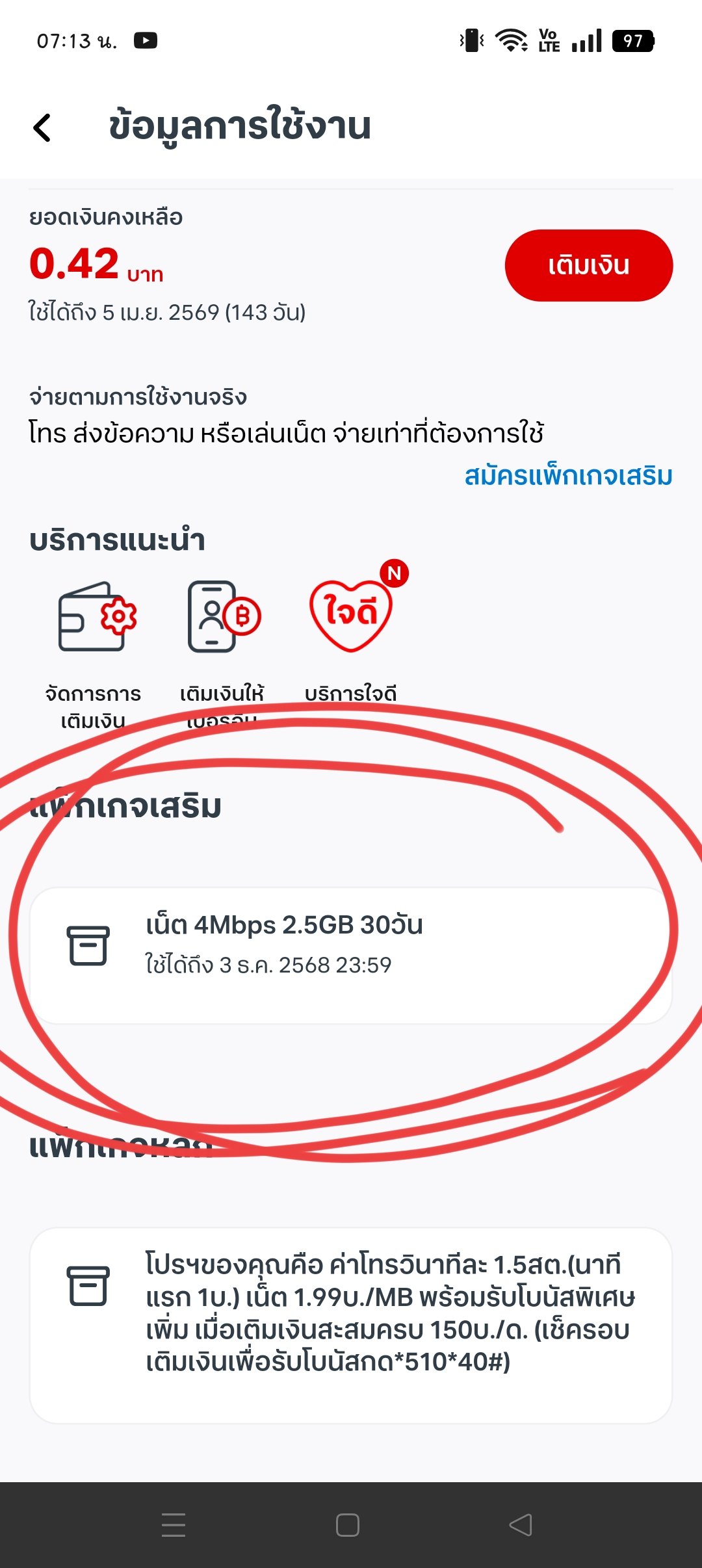The image size is (702, 1568).
Task: Open the system recent apps menu
Action: click(x=174, y=1525)
